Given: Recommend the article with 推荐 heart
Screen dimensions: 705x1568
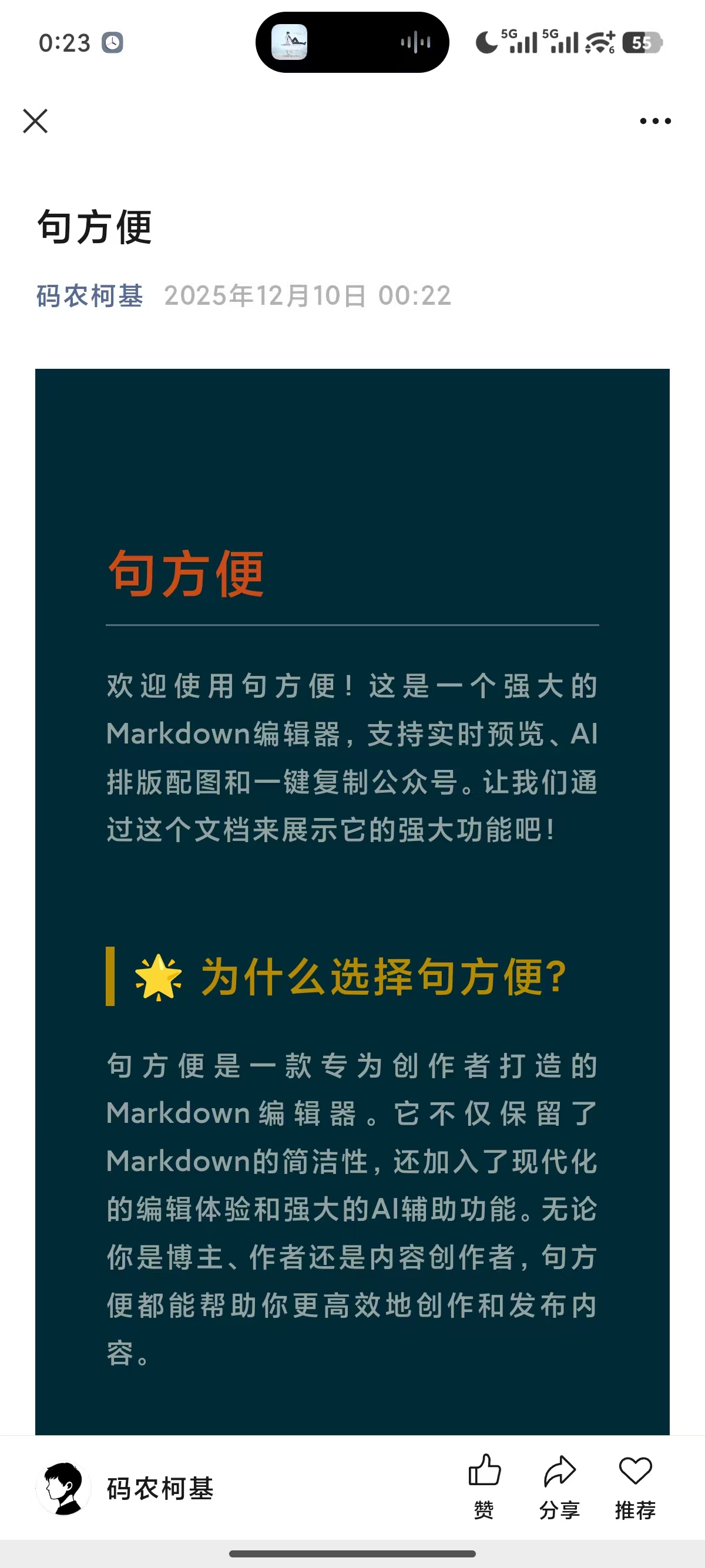Looking at the screenshot, I should [x=635, y=1485].
